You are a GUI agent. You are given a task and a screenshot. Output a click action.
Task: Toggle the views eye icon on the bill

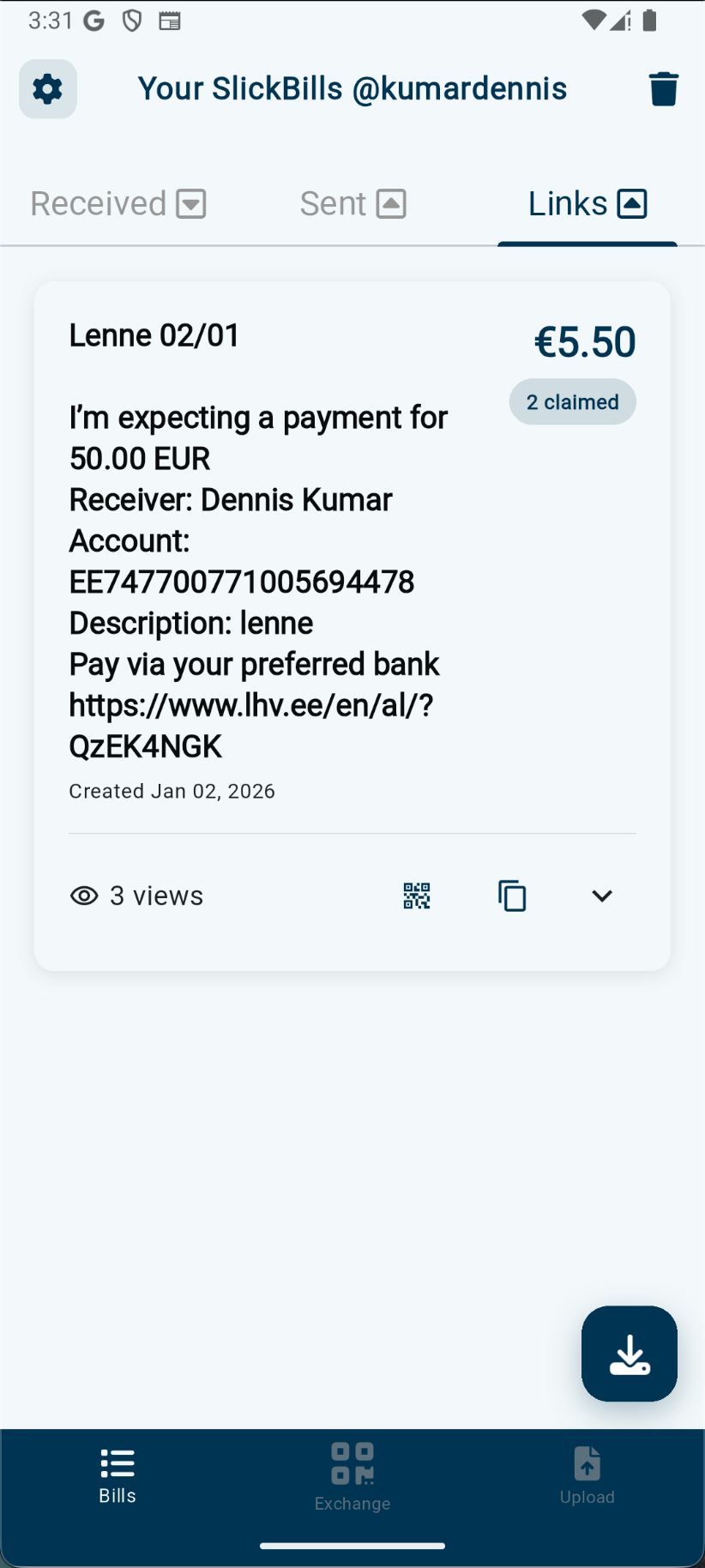(x=83, y=896)
